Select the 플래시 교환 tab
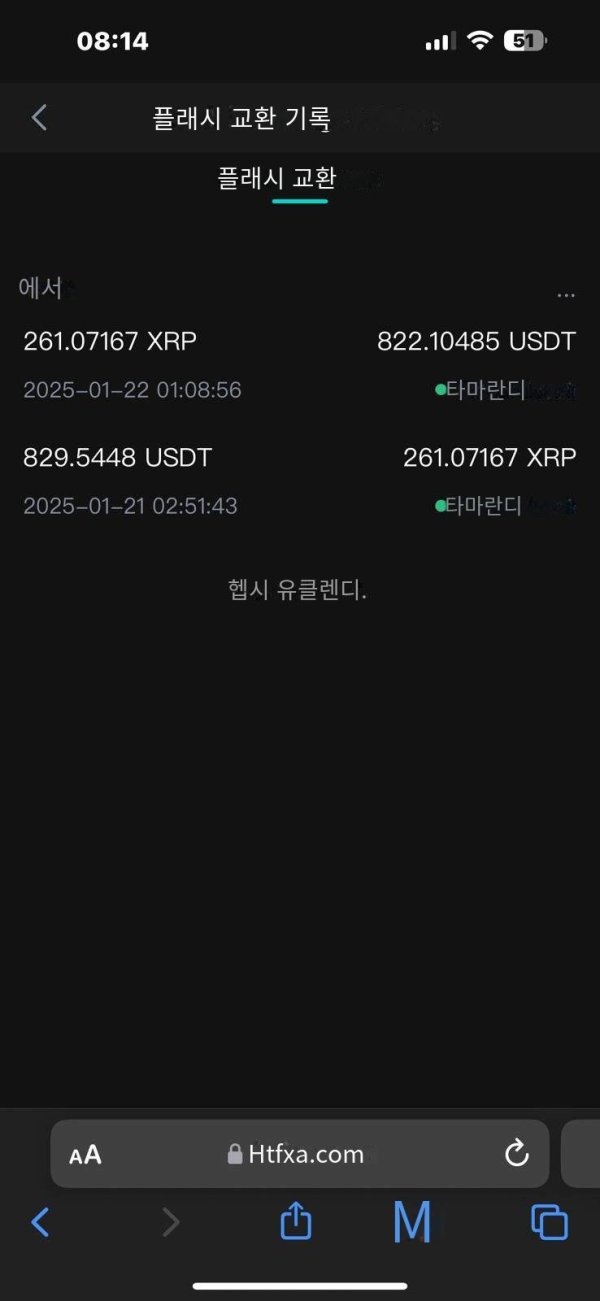This screenshot has height=1301, width=600. coord(278,179)
